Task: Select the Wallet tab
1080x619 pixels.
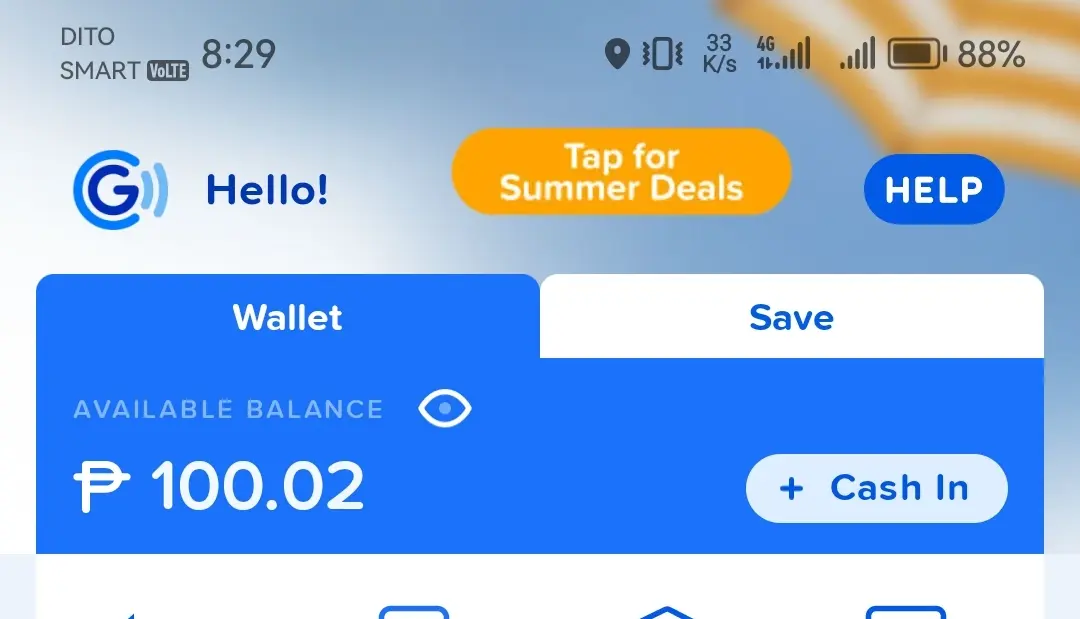Action: (x=288, y=317)
